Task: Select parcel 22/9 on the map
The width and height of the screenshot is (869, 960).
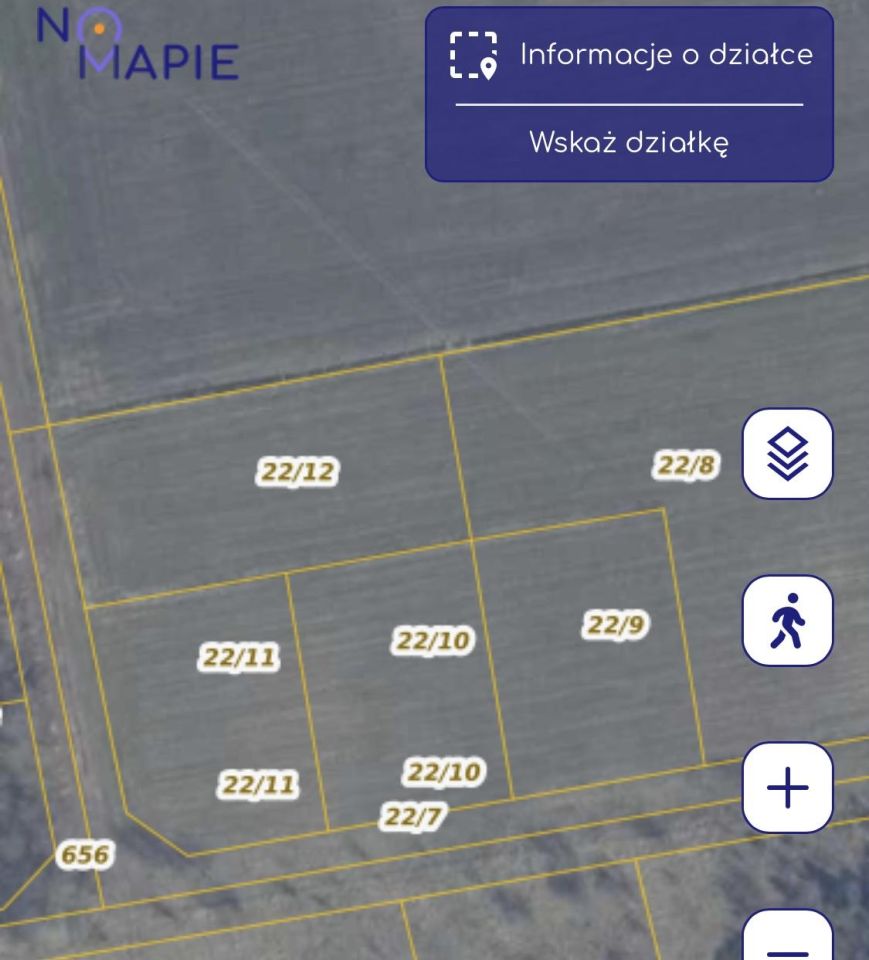Action: pos(614,625)
